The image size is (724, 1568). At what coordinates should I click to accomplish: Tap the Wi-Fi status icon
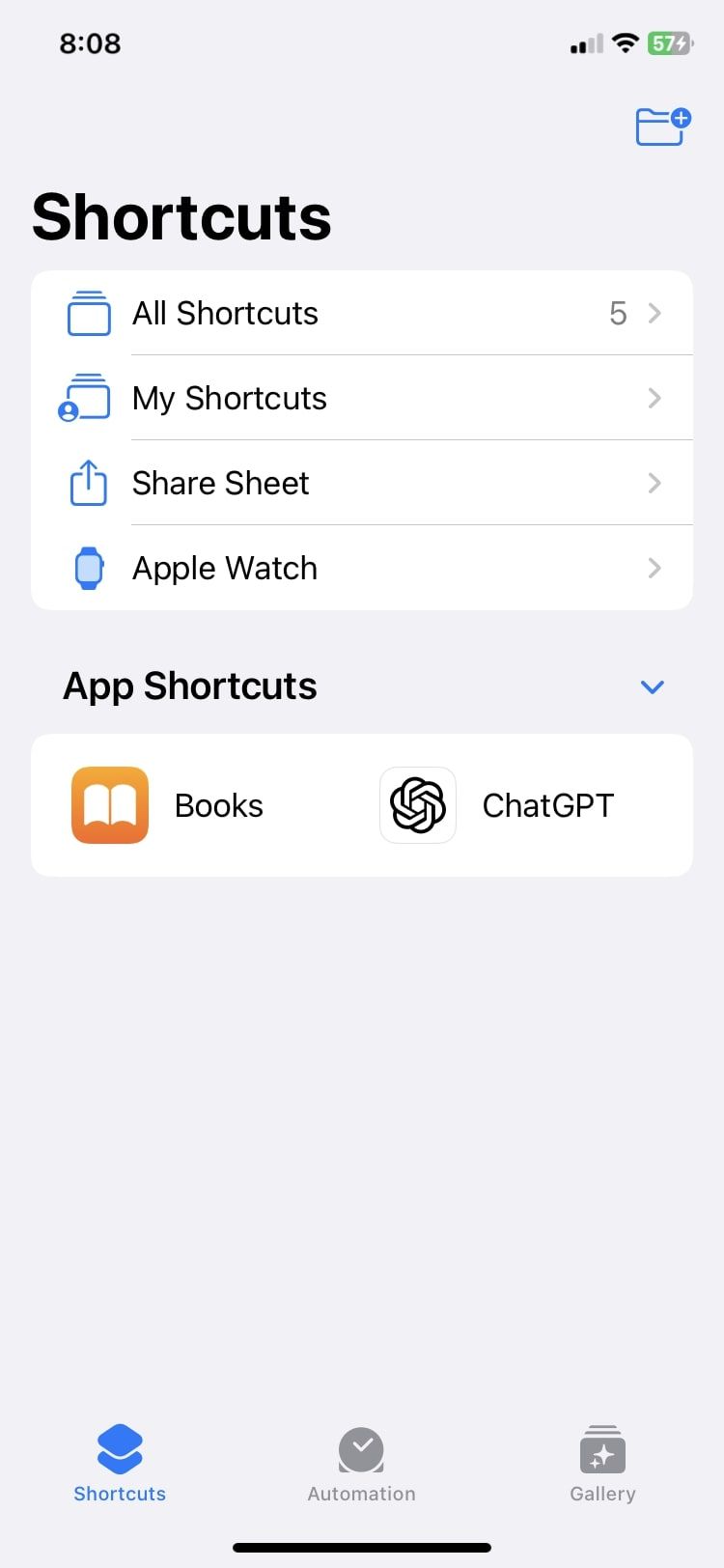[x=625, y=43]
